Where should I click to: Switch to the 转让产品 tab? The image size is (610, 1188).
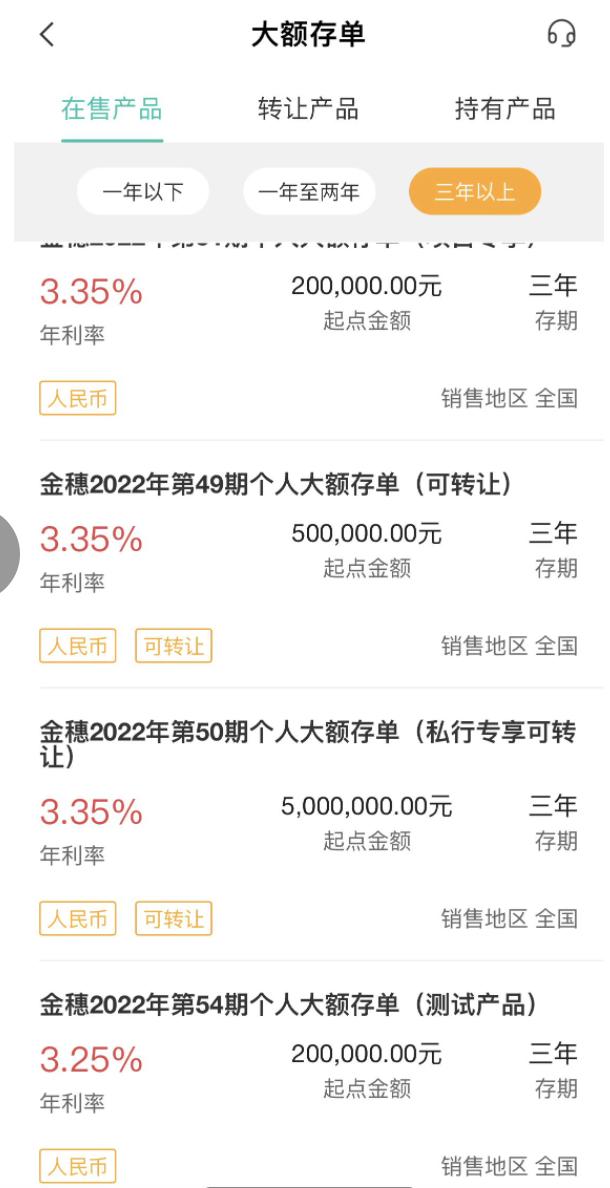(308, 108)
